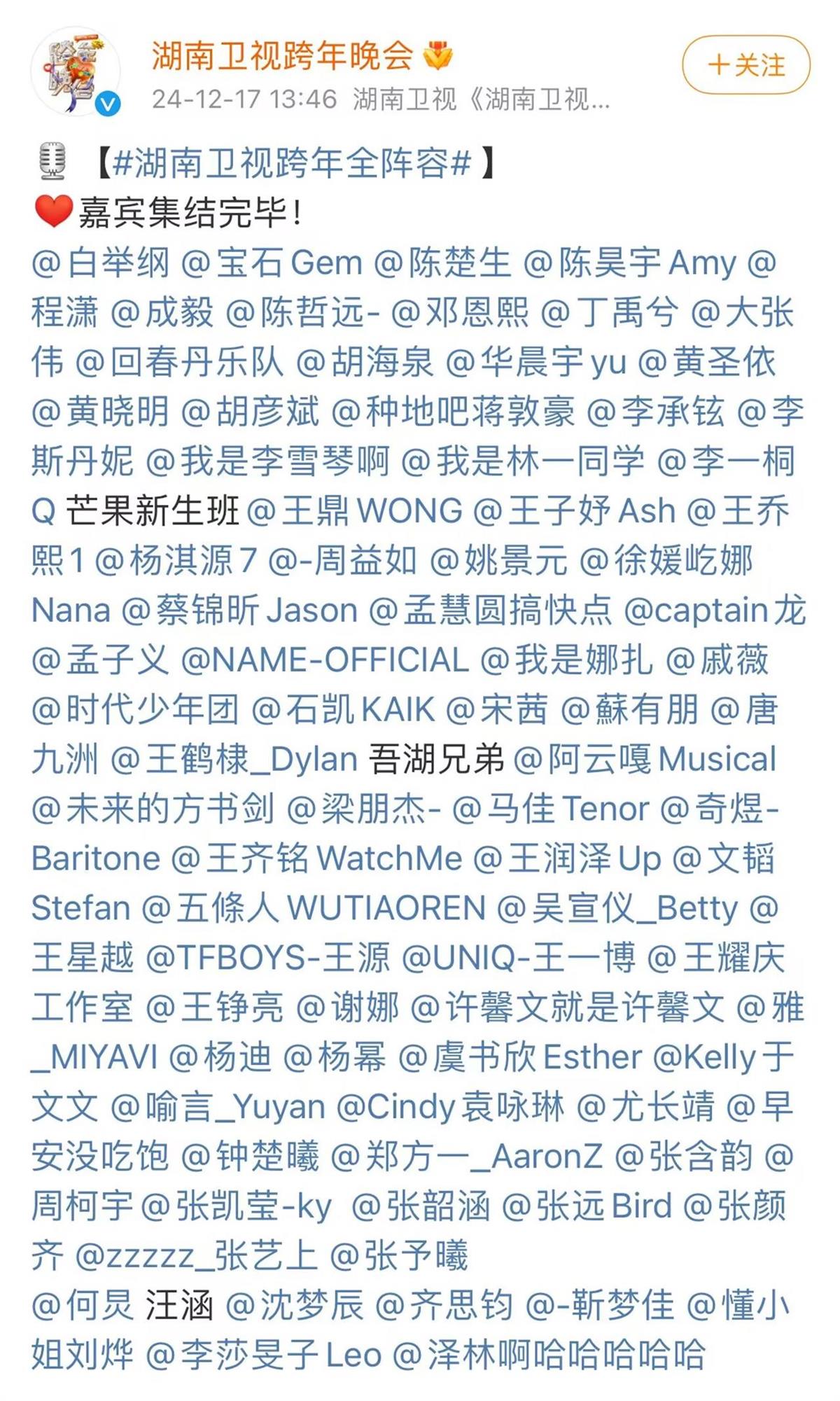Open the #湖南卫视跨年全阵容# hashtag
The width and height of the screenshot is (840, 1401).
coord(290,163)
